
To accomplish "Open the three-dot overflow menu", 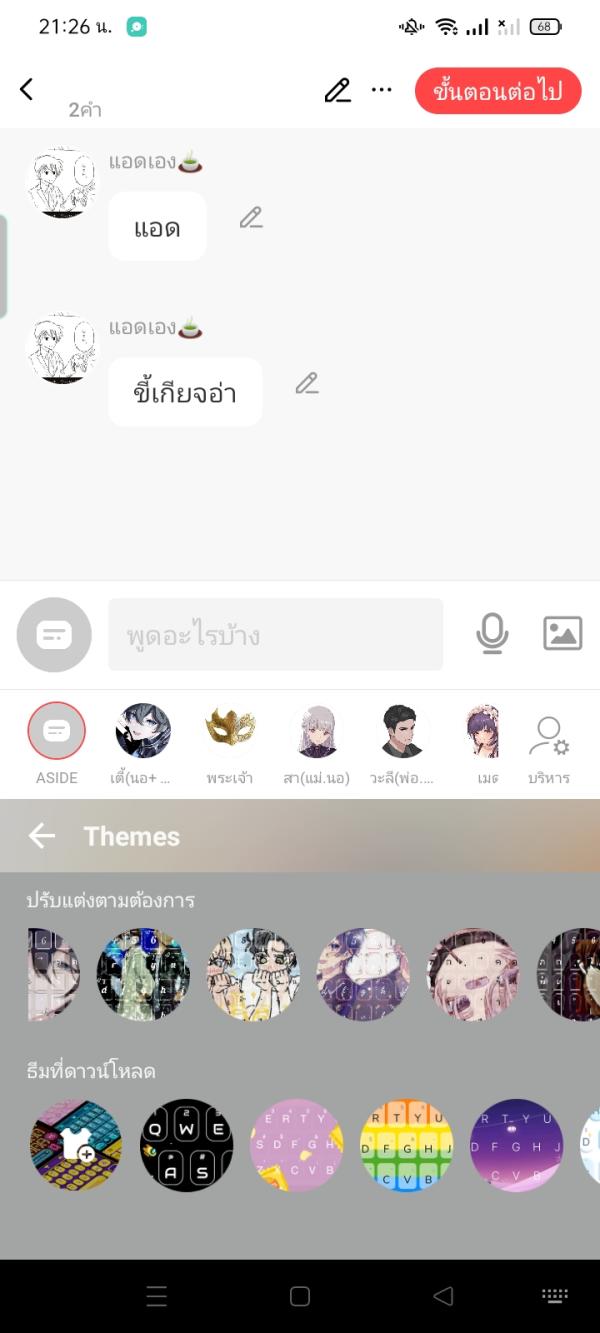I will 382,90.
